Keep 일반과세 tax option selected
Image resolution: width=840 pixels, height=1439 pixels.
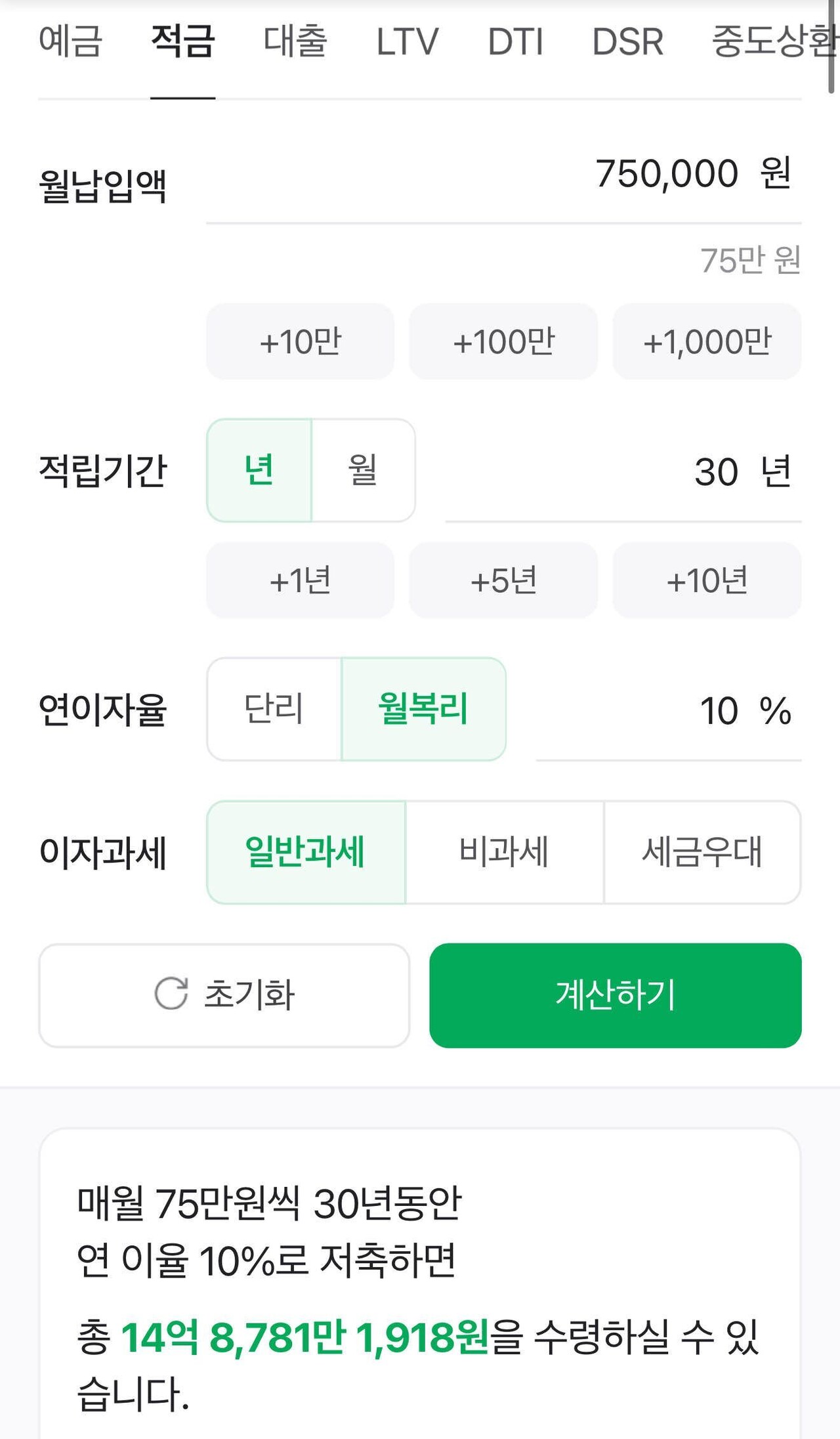[306, 852]
